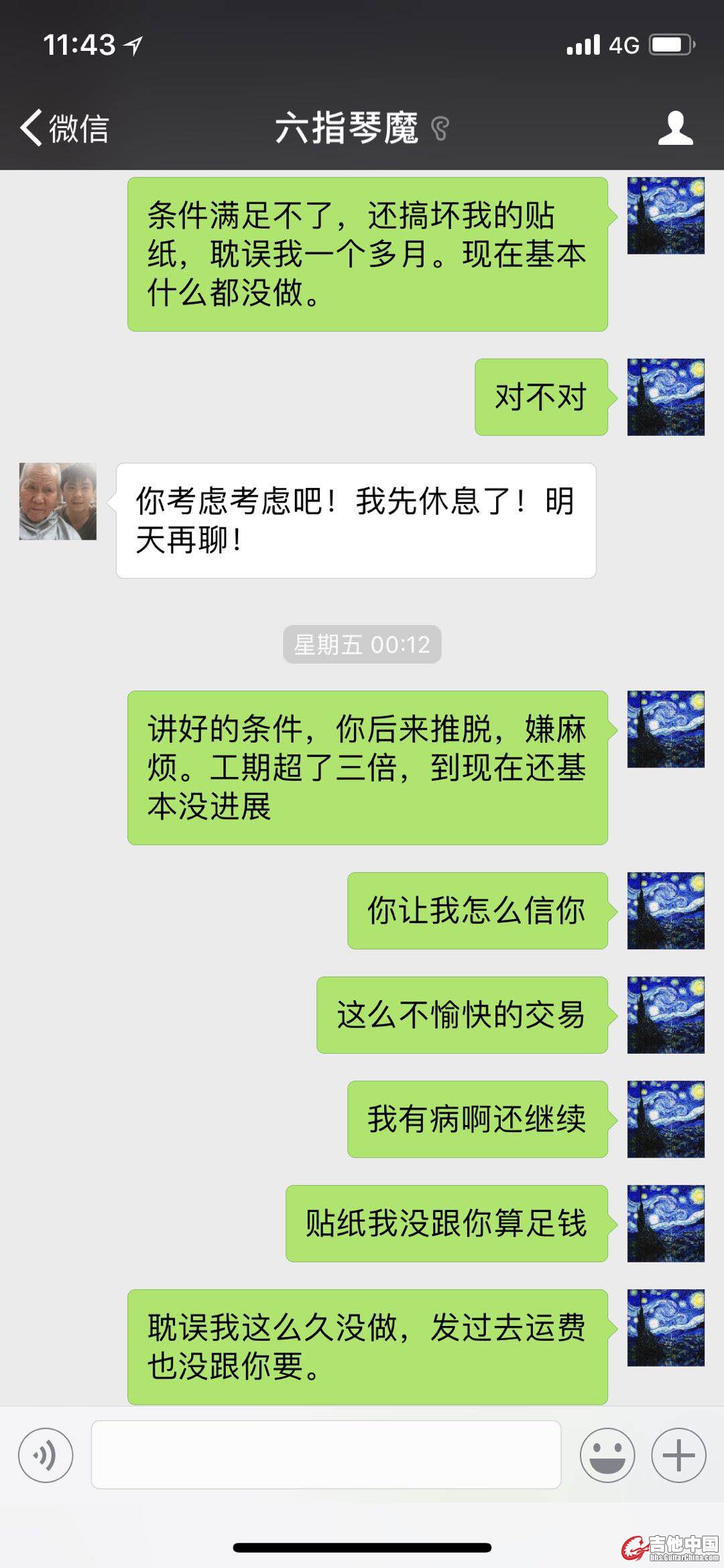Open the contact avatar beside 你考虑考虑吧
The height and width of the screenshot is (1568, 724).
pyautogui.click(x=58, y=501)
